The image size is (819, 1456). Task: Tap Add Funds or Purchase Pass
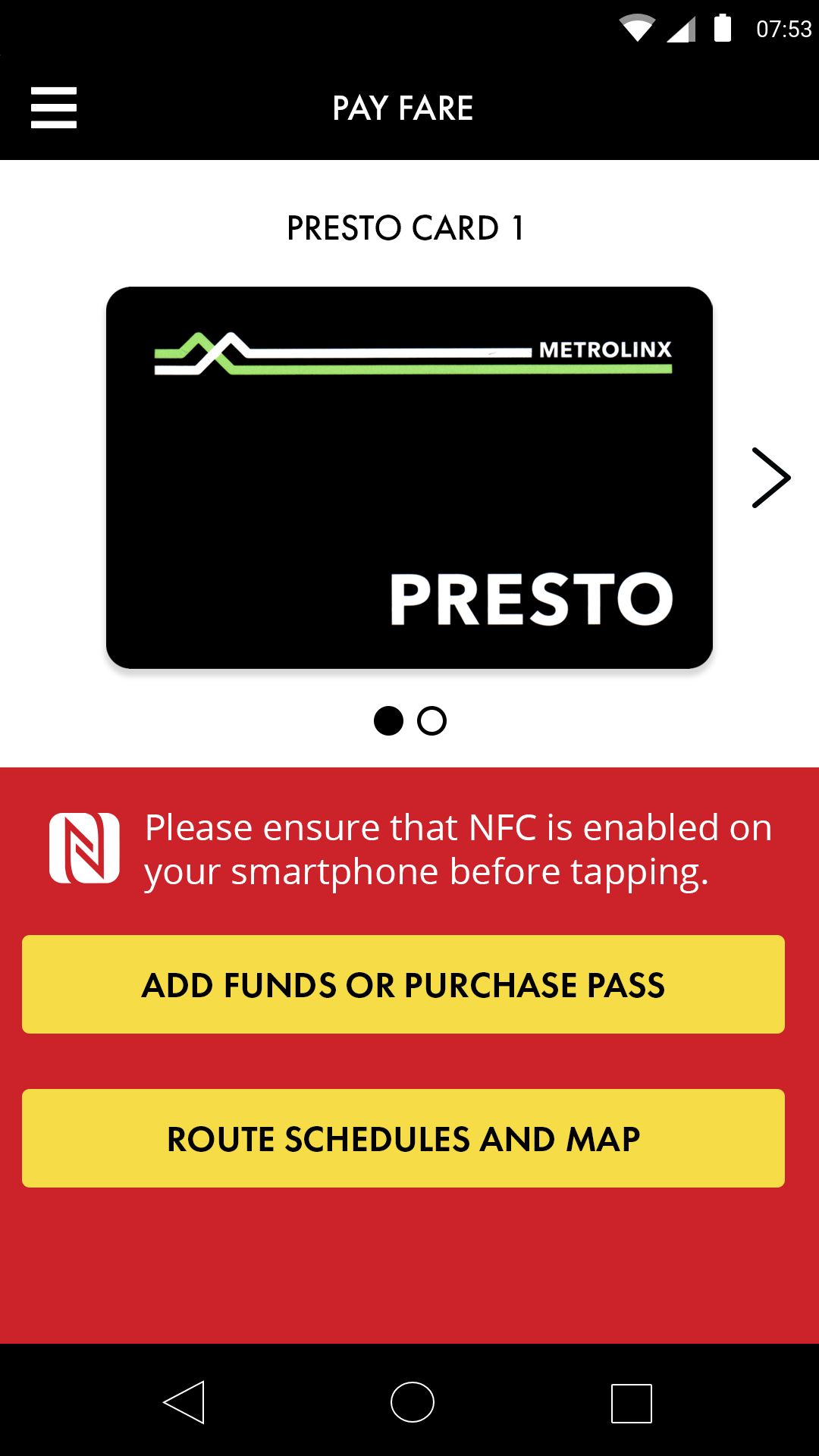pyautogui.click(x=403, y=984)
